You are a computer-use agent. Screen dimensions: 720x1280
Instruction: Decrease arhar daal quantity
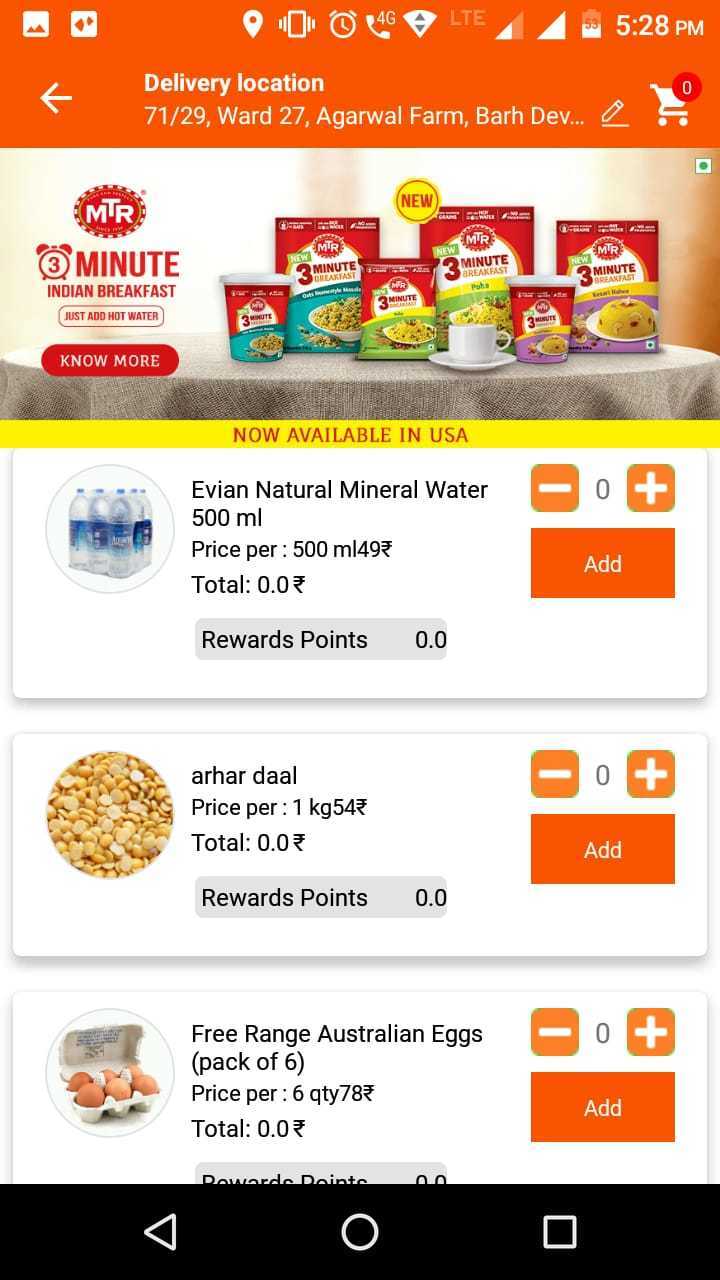tap(555, 775)
